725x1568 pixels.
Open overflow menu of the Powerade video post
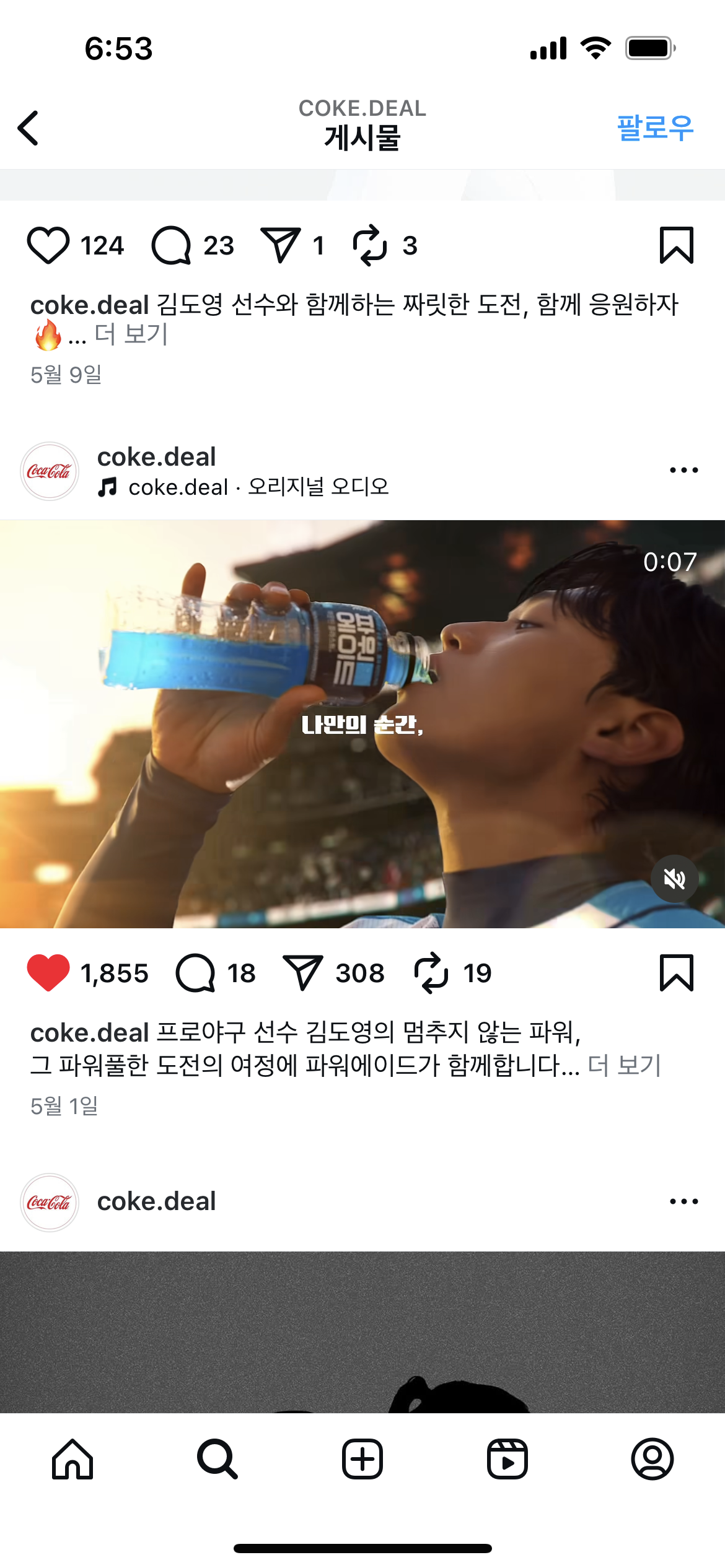coord(683,471)
